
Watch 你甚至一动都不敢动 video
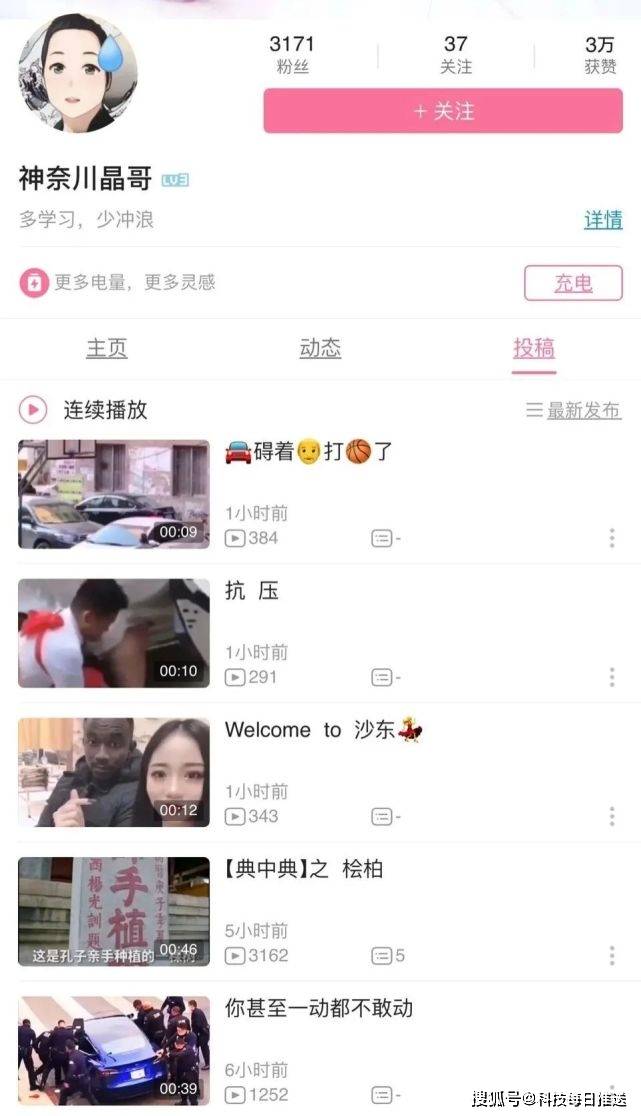[x=114, y=1050]
